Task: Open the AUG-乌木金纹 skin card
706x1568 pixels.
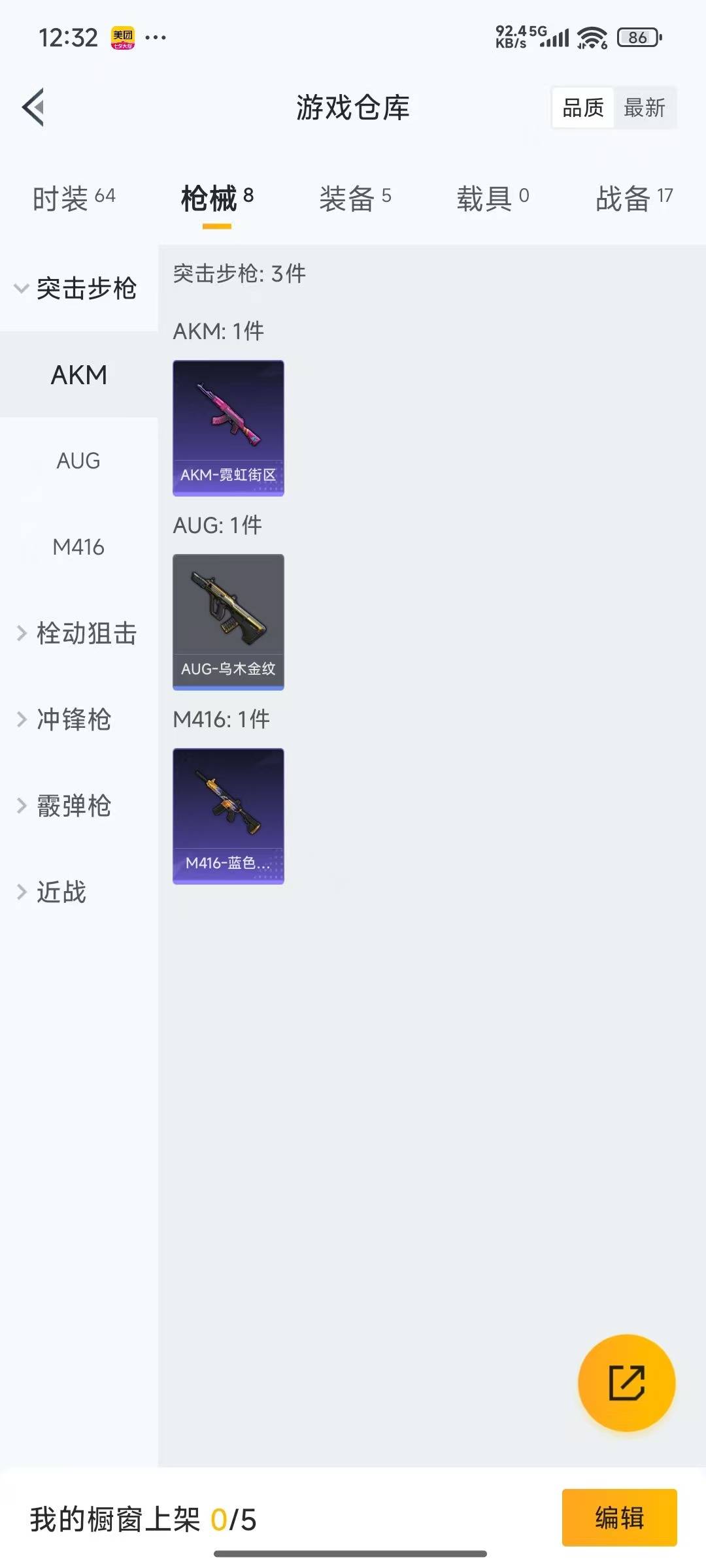Action: (x=228, y=622)
